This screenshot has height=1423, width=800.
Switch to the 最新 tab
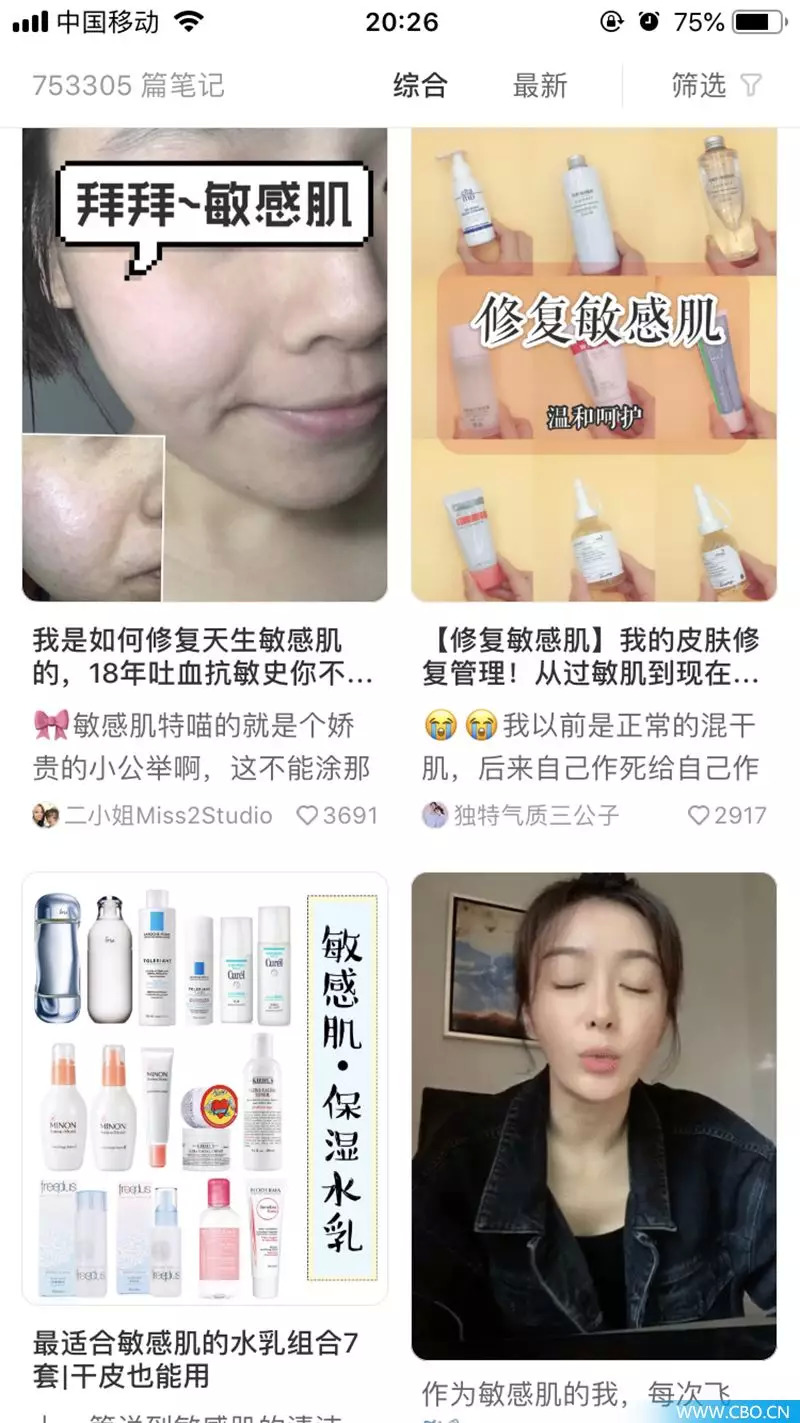540,86
